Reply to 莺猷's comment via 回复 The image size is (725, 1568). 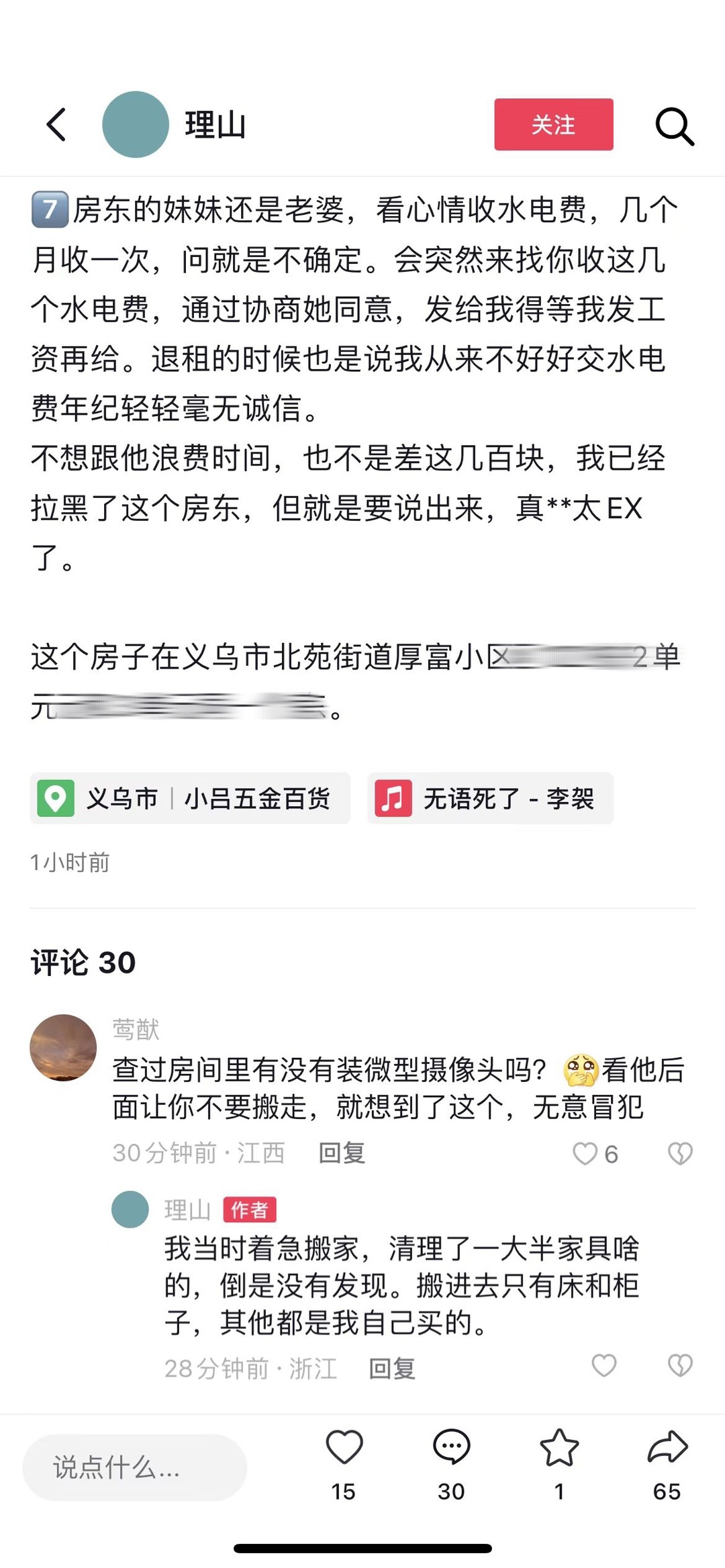[341, 1153]
